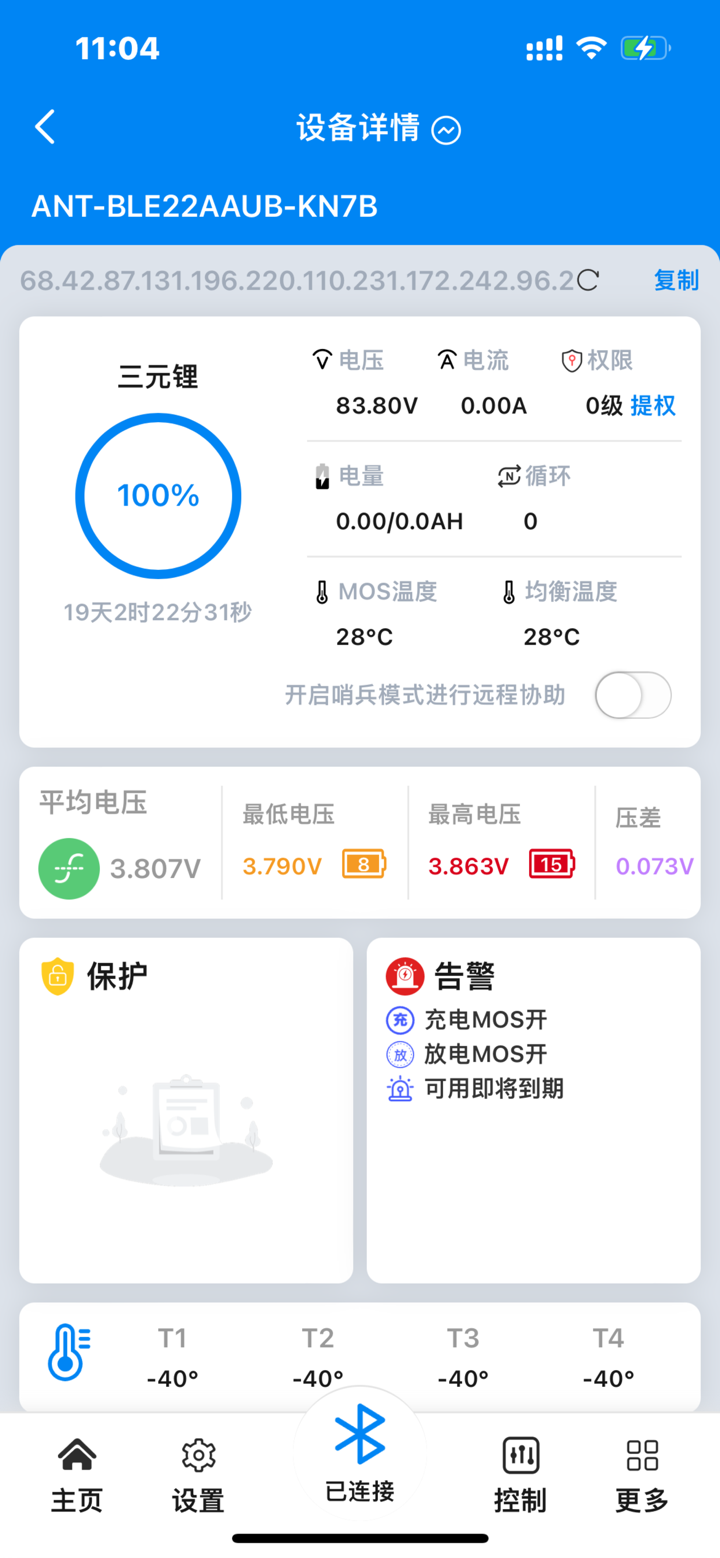Open the chevron beside 设备详情 title

(x=446, y=130)
